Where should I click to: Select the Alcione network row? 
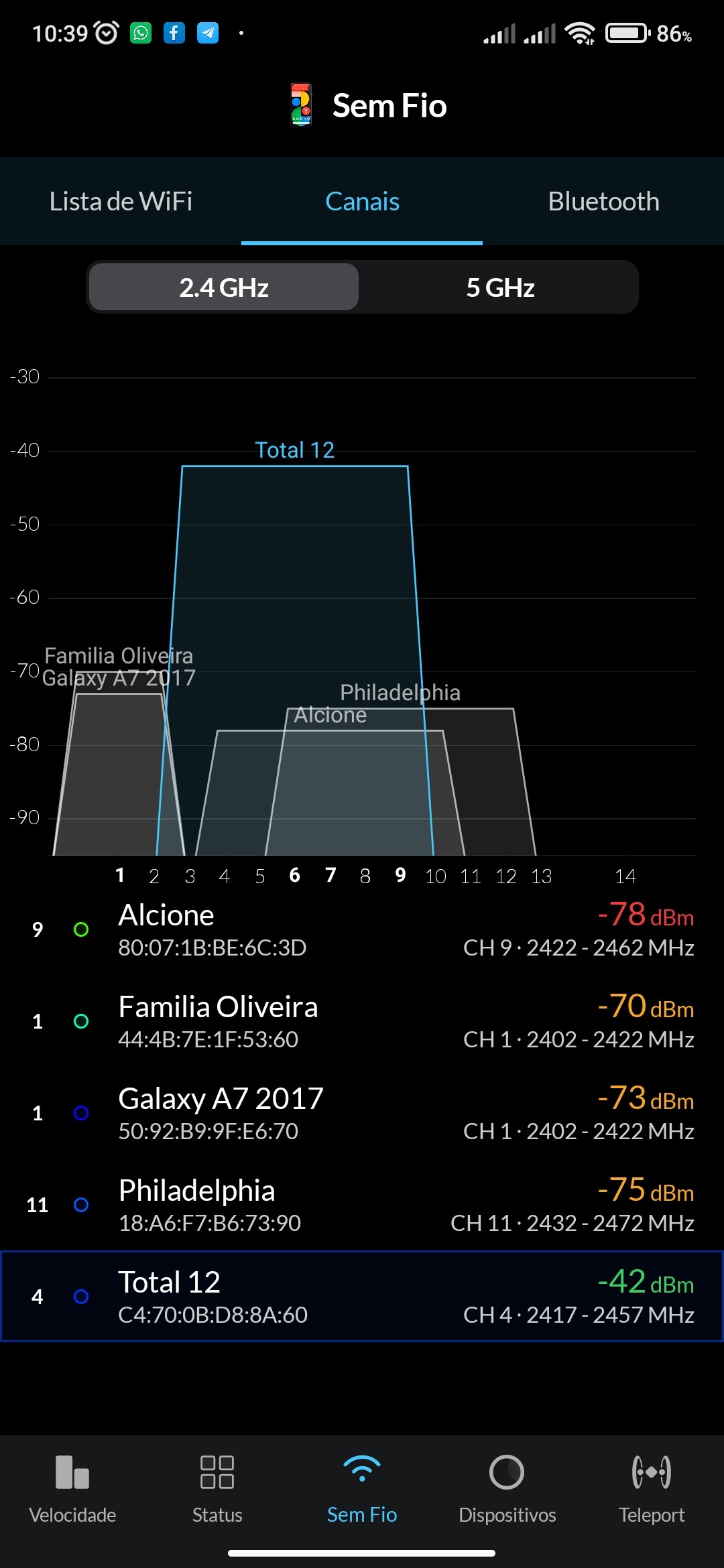point(362,930)
